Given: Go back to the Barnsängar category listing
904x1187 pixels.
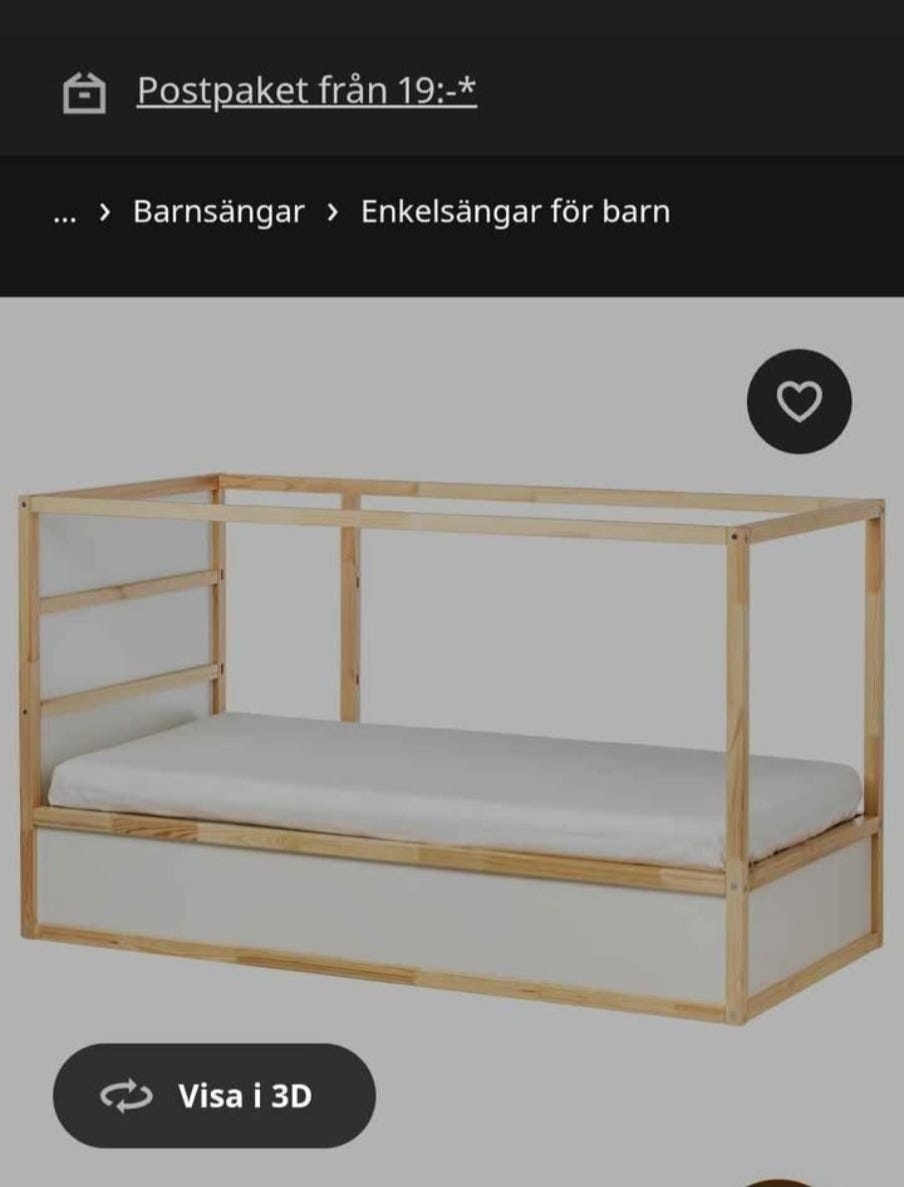Looking at the screenshot, I should click(218, 212).
